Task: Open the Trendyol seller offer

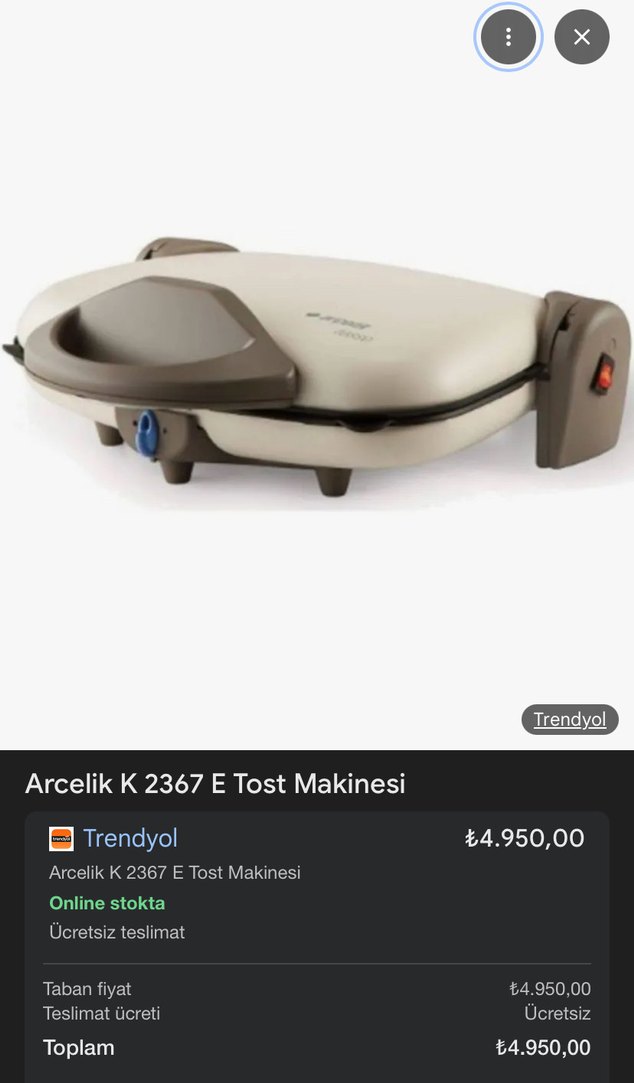Action: (x=129, y=838)
